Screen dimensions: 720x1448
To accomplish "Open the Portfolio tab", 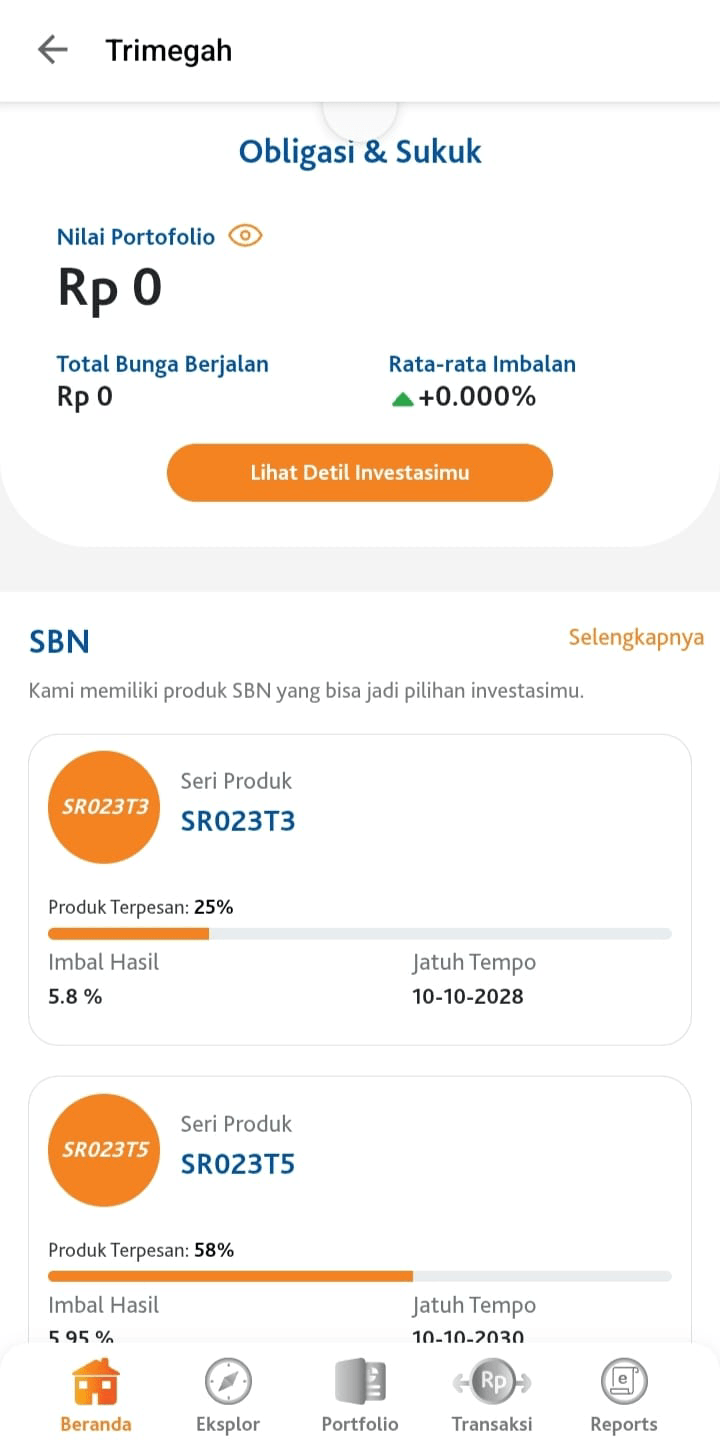I will [360, 1396].
